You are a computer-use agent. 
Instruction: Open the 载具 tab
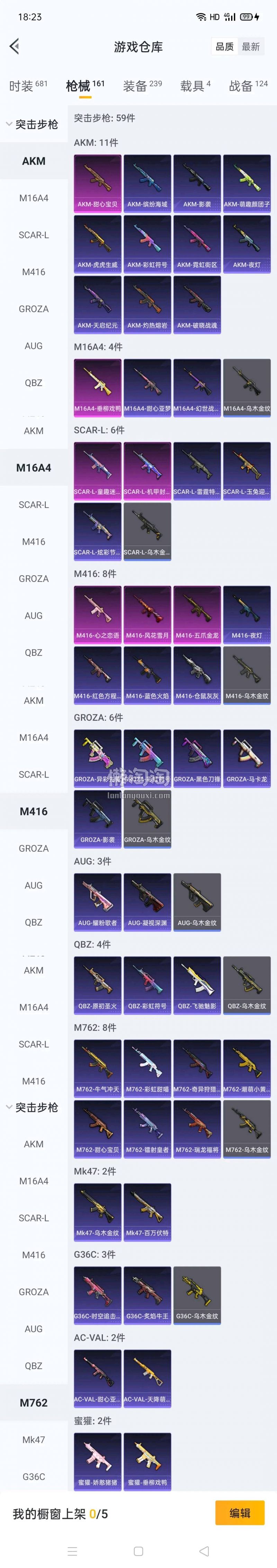click(x=195, y=86)
